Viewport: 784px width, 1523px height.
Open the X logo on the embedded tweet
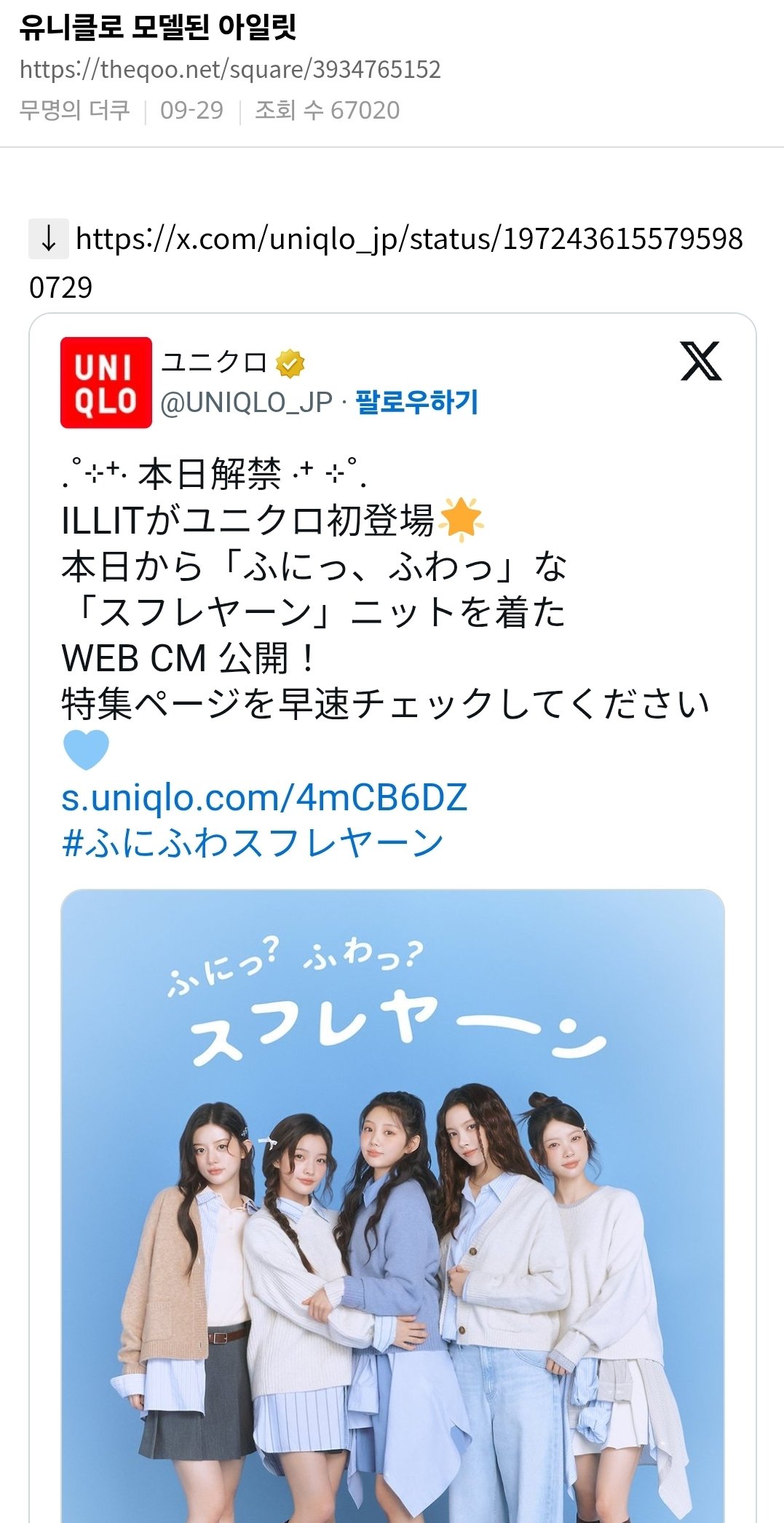point(700,361)
